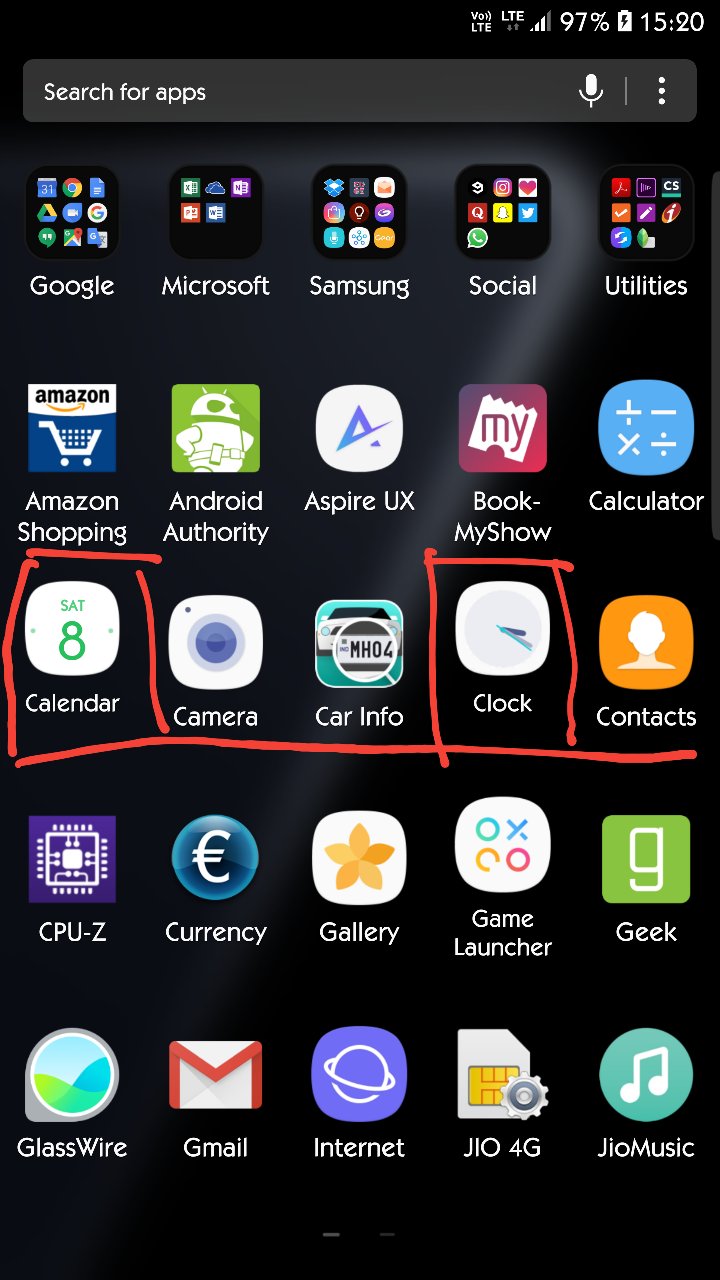Open the Currency converter app
The image size is (720, 1280).
215,858
